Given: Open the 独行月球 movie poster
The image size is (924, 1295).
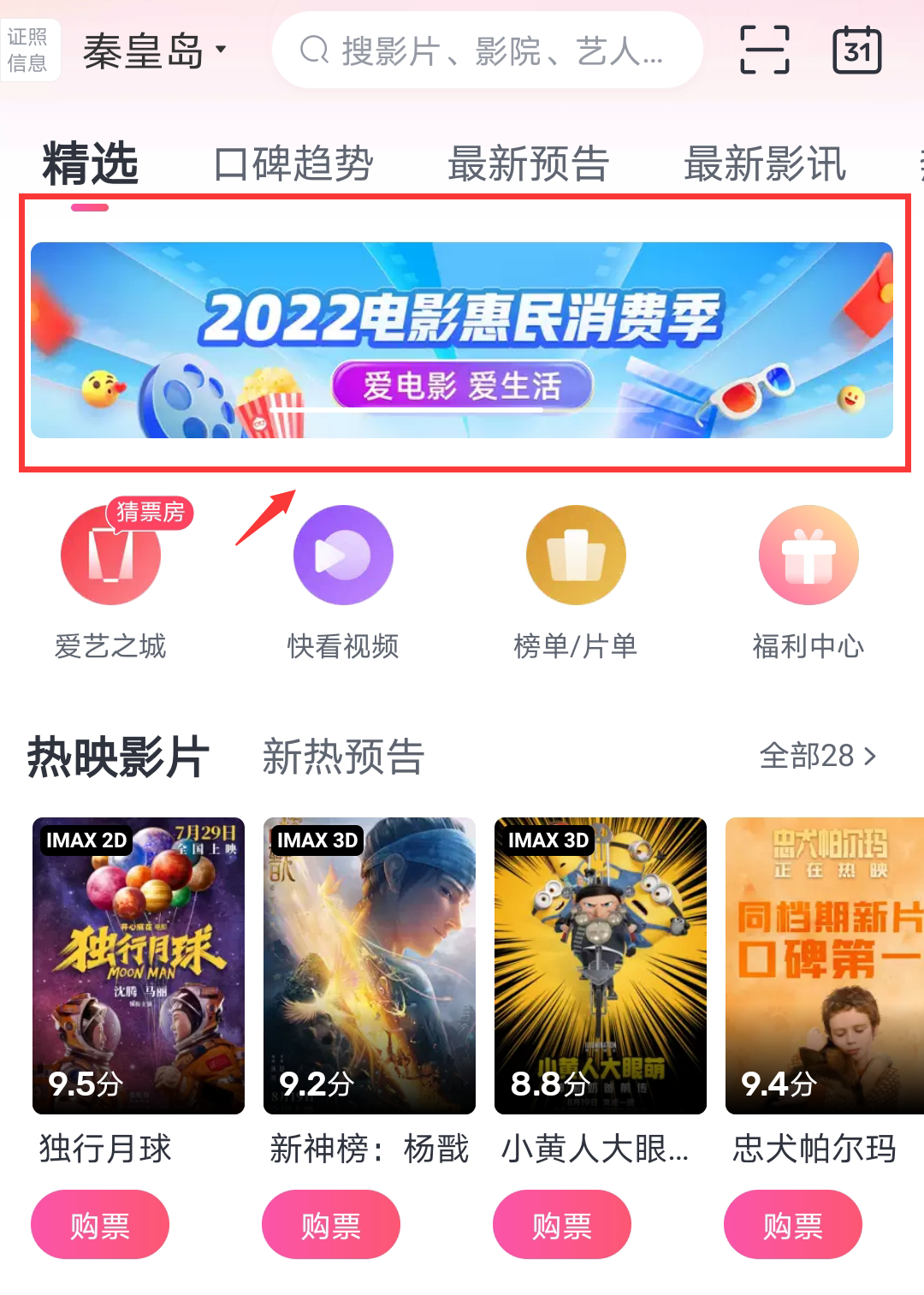Looking at the screenshot, I should (139, 965).
